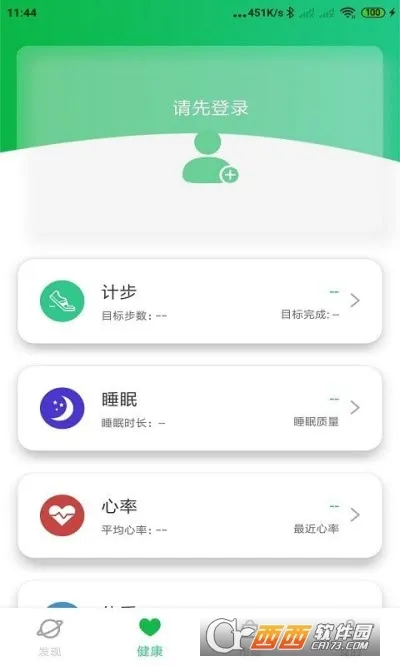Select the 健康 tab
Image resolution: width=400 pixels, height=666 pixels.
[x=150, y=637]
